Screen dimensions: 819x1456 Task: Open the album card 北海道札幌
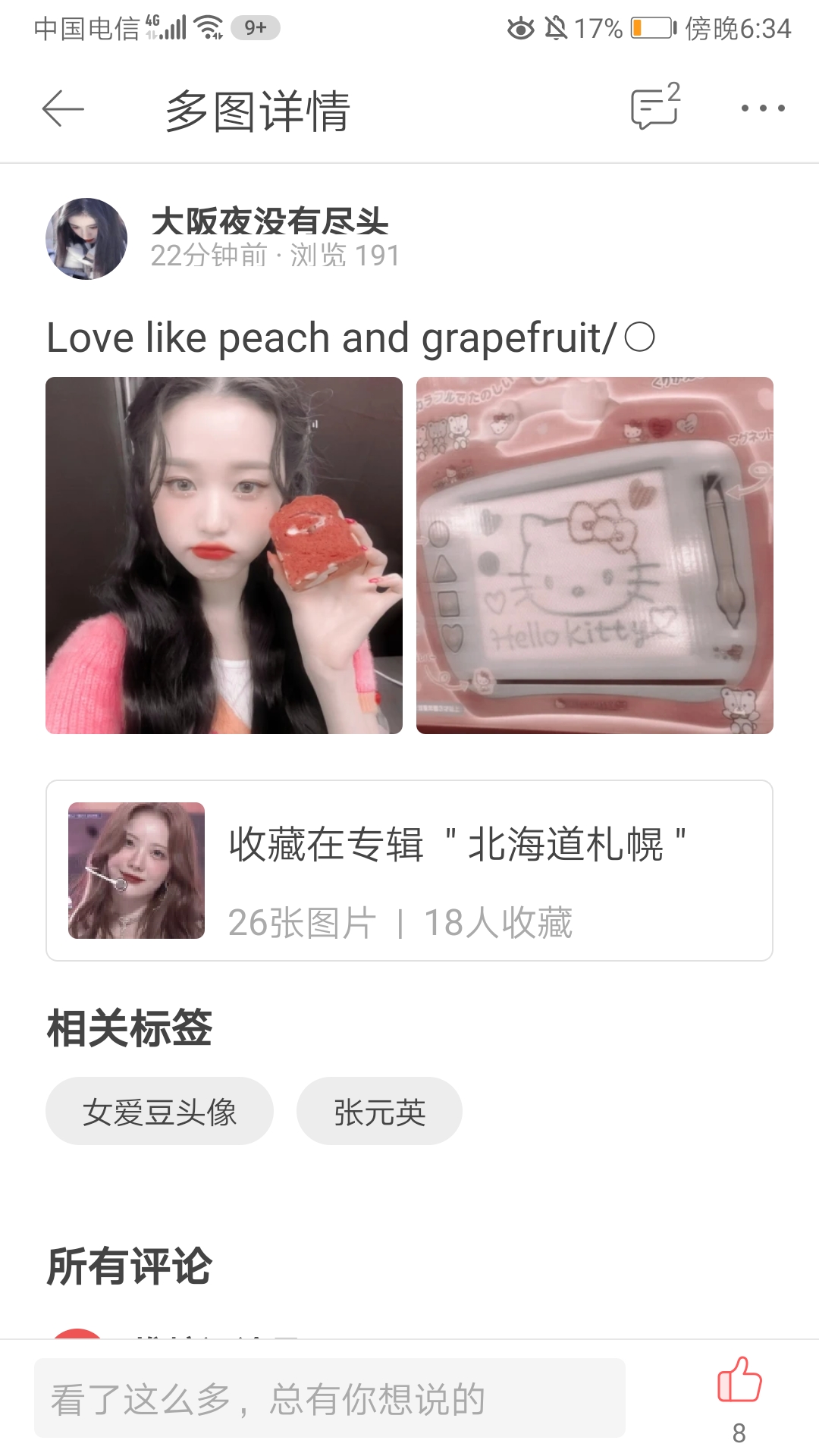(x=409, y=871)
